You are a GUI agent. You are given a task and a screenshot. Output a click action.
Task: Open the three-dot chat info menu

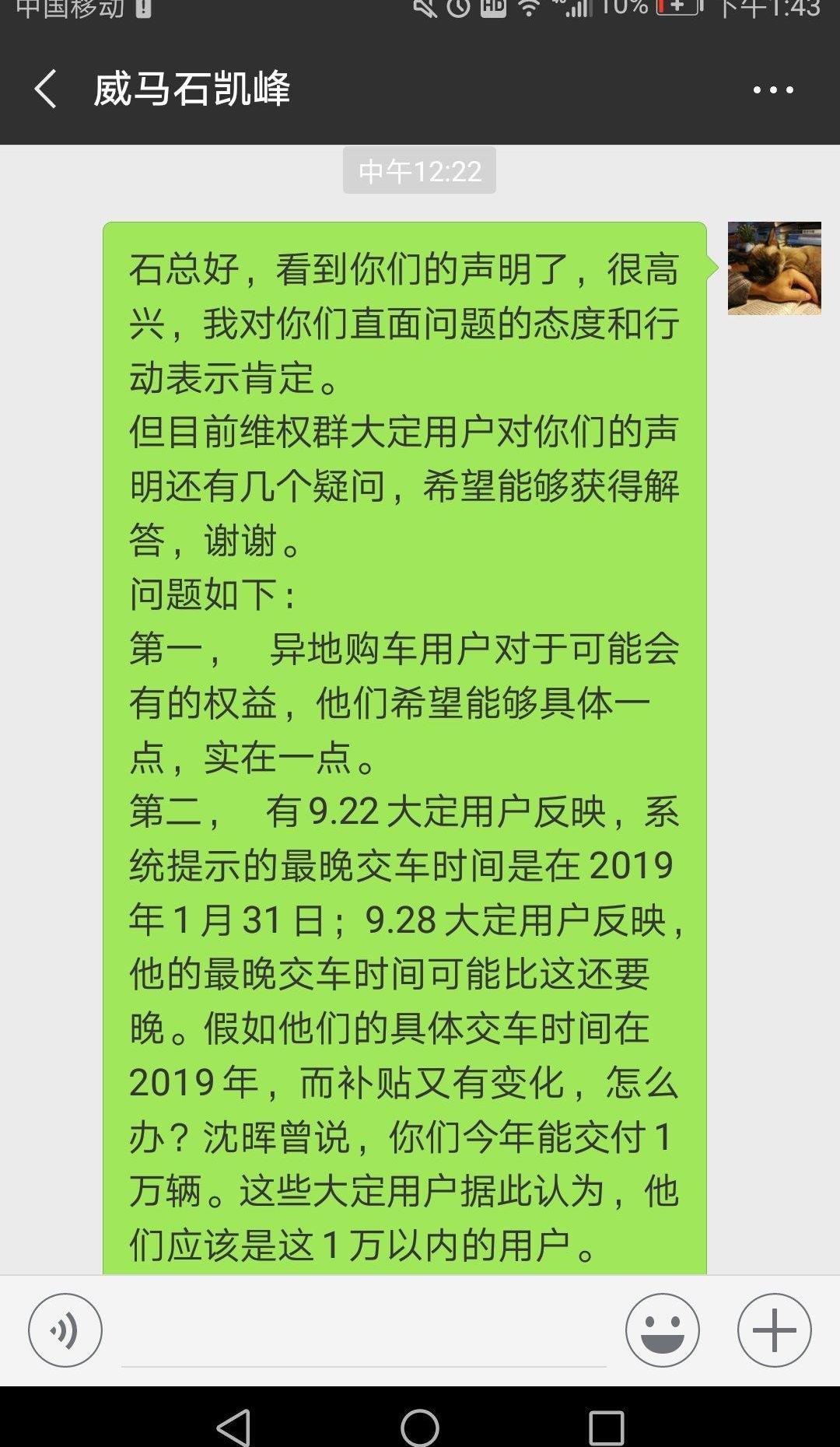tap(773, 89)
